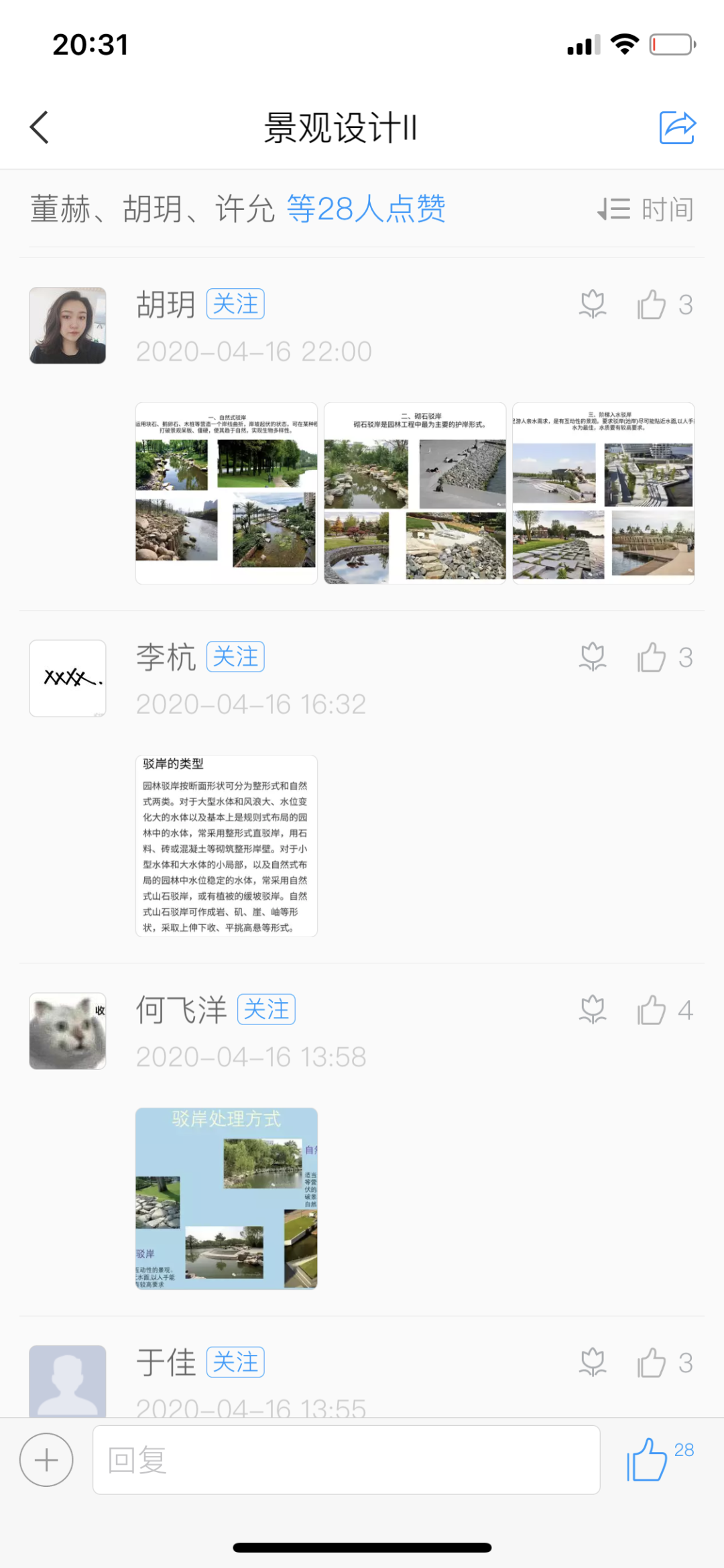Go back from 景观设计II page
724x1568 pixels.
[x=40, y=127]
